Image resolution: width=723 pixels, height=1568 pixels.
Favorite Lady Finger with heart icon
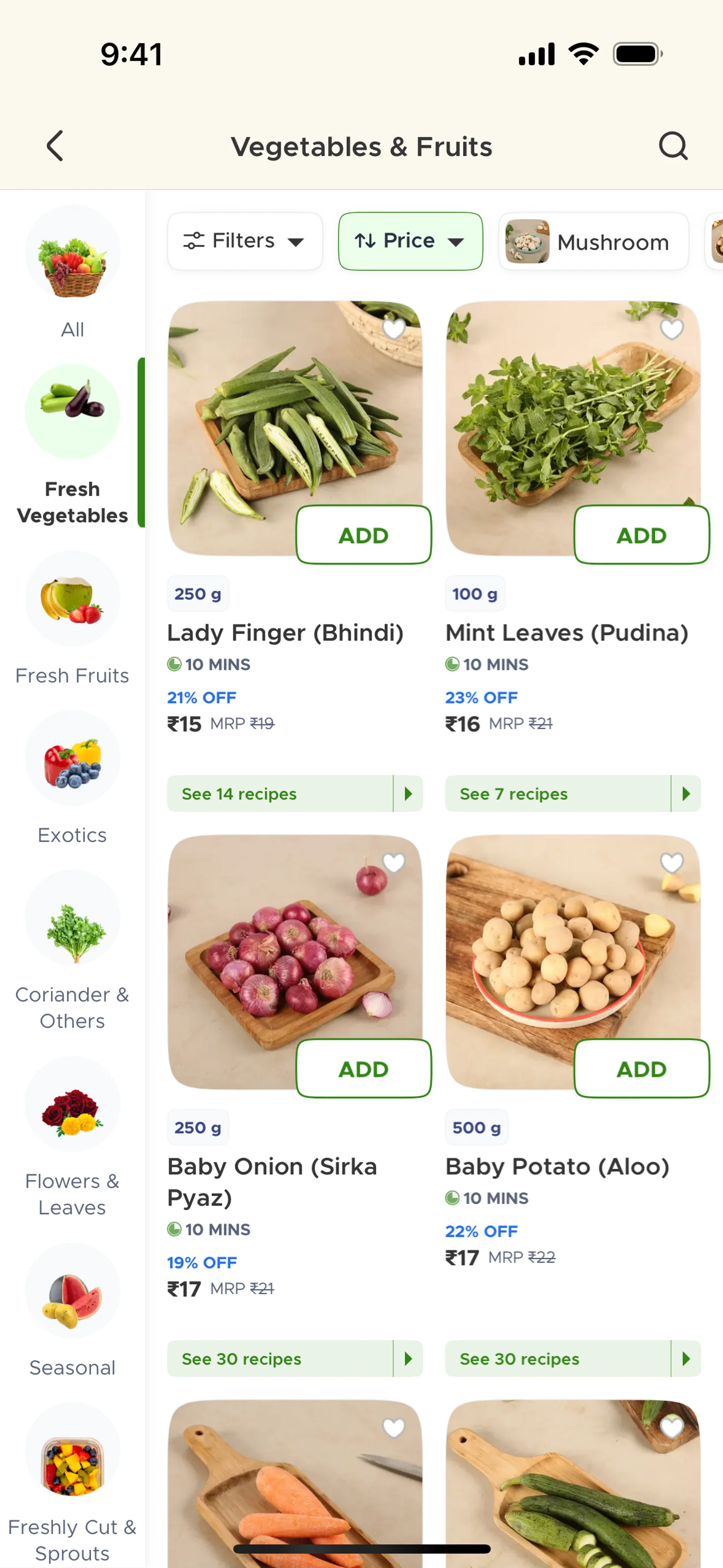394,329
